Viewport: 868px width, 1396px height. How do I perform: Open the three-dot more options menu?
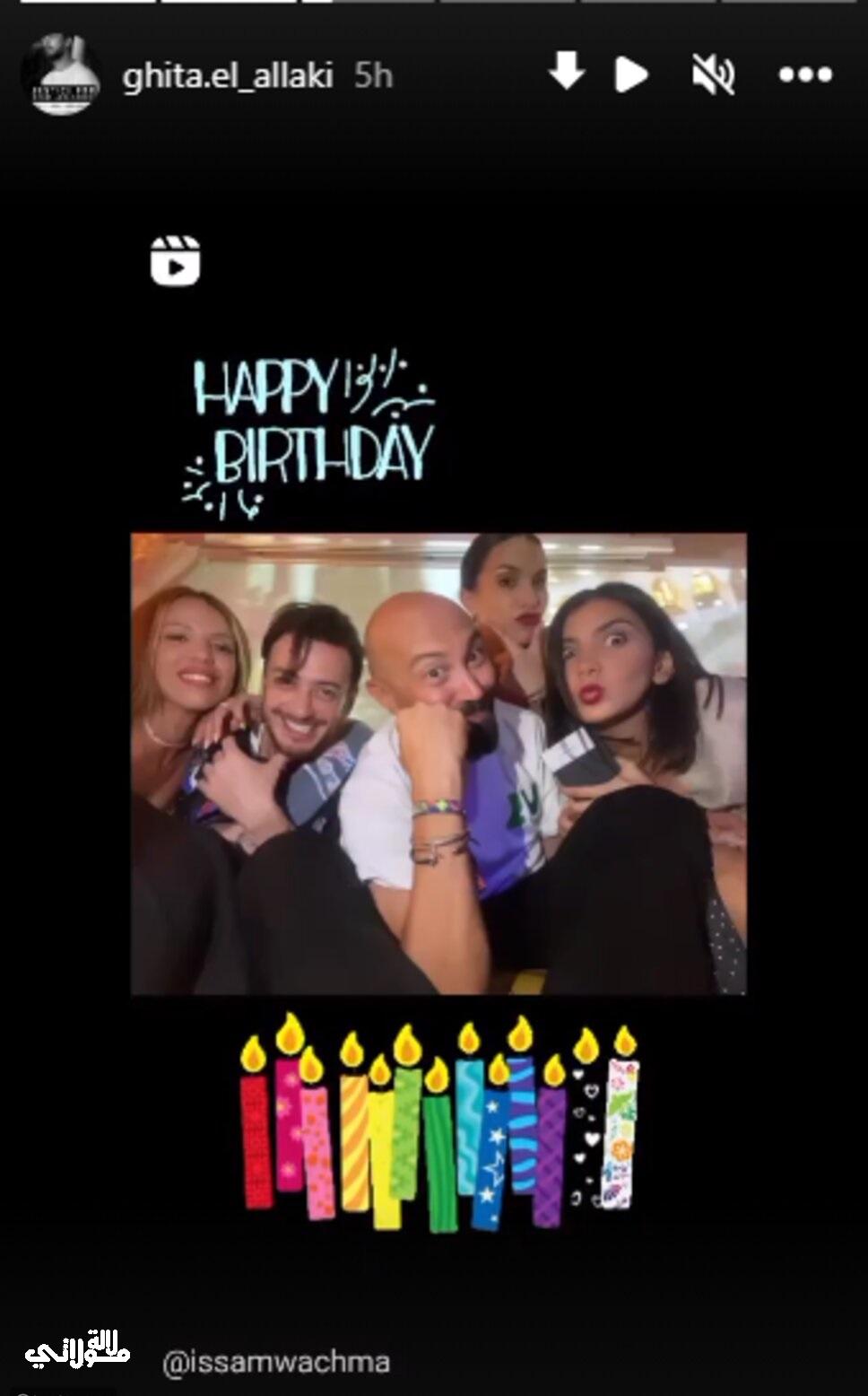[x=805, y=75]
